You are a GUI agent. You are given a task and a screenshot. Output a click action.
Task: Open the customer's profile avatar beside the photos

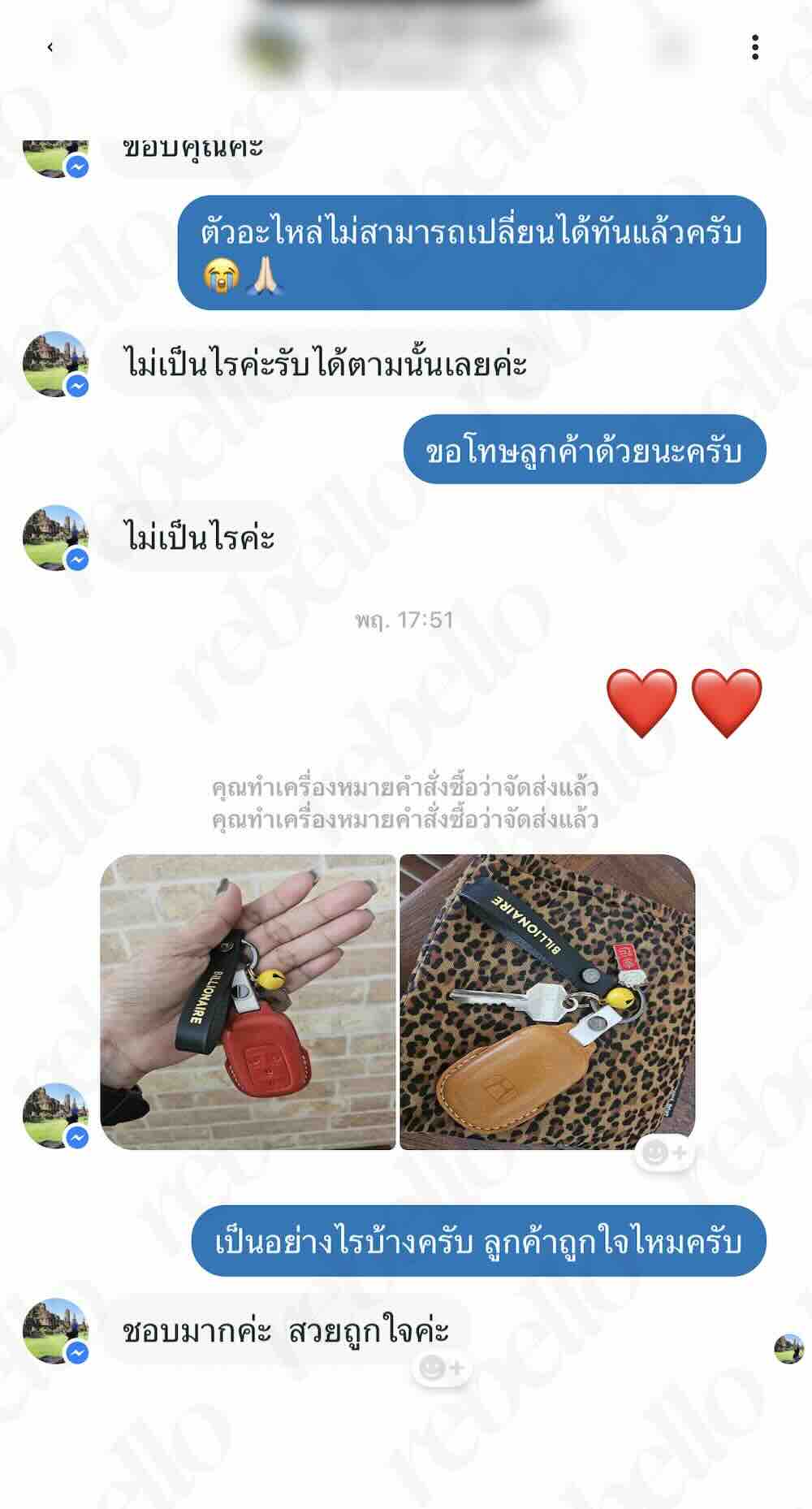[x=55, y=1115]
